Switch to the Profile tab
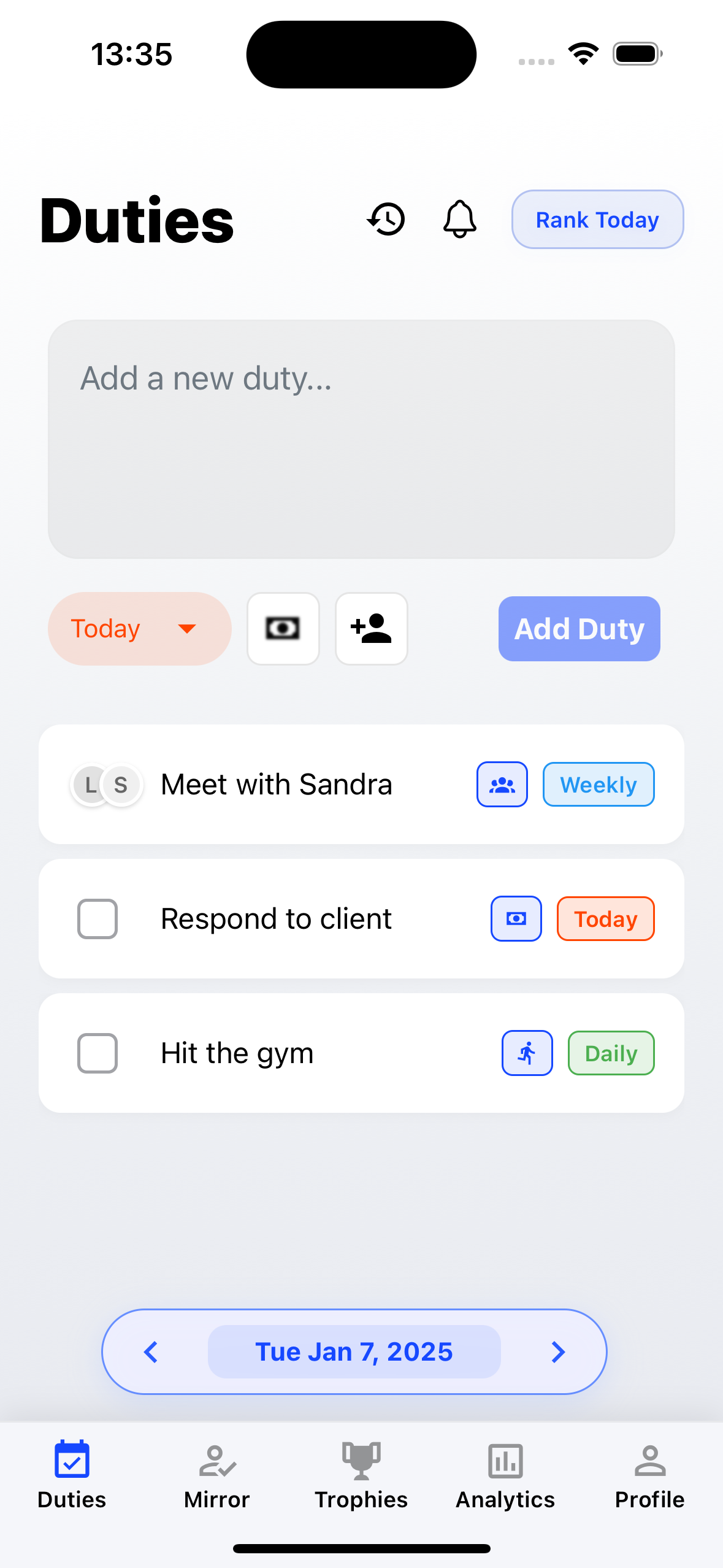Image resolution: width=723 pixels, height=1568 pixels. pyautogui.click(x=649, y=1475)
